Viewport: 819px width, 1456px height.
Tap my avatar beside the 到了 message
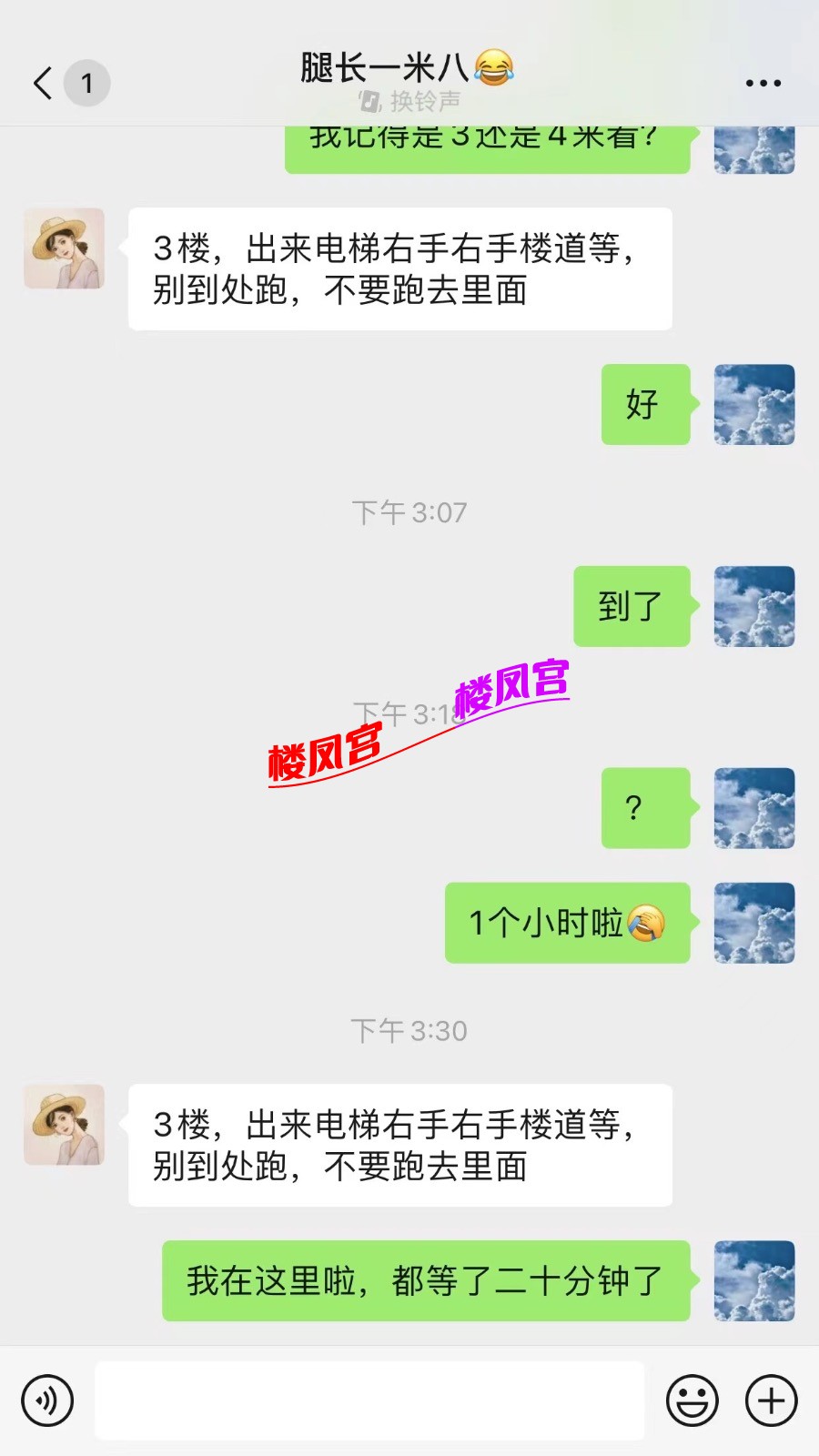(x=754, y=606)
